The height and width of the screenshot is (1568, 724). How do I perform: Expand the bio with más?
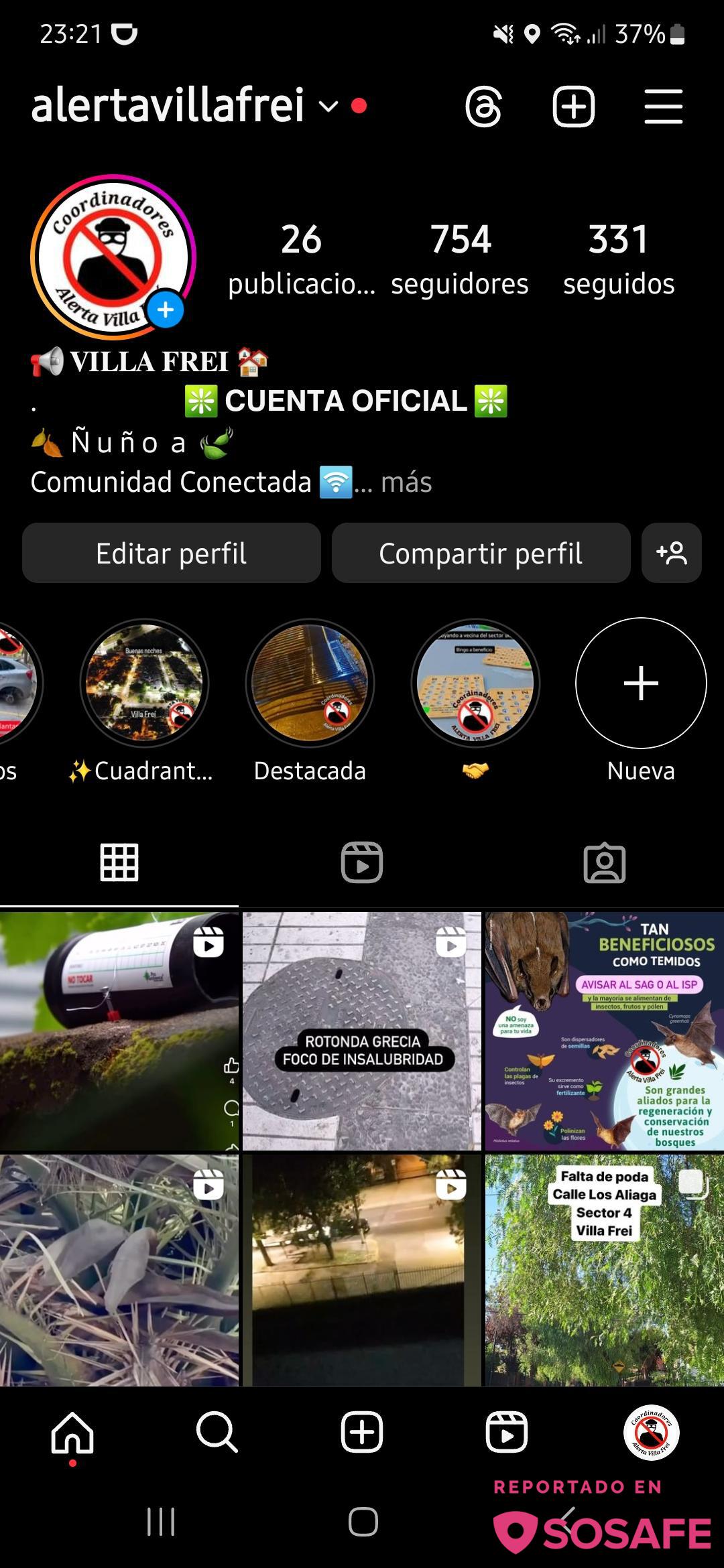coord(406,482)
